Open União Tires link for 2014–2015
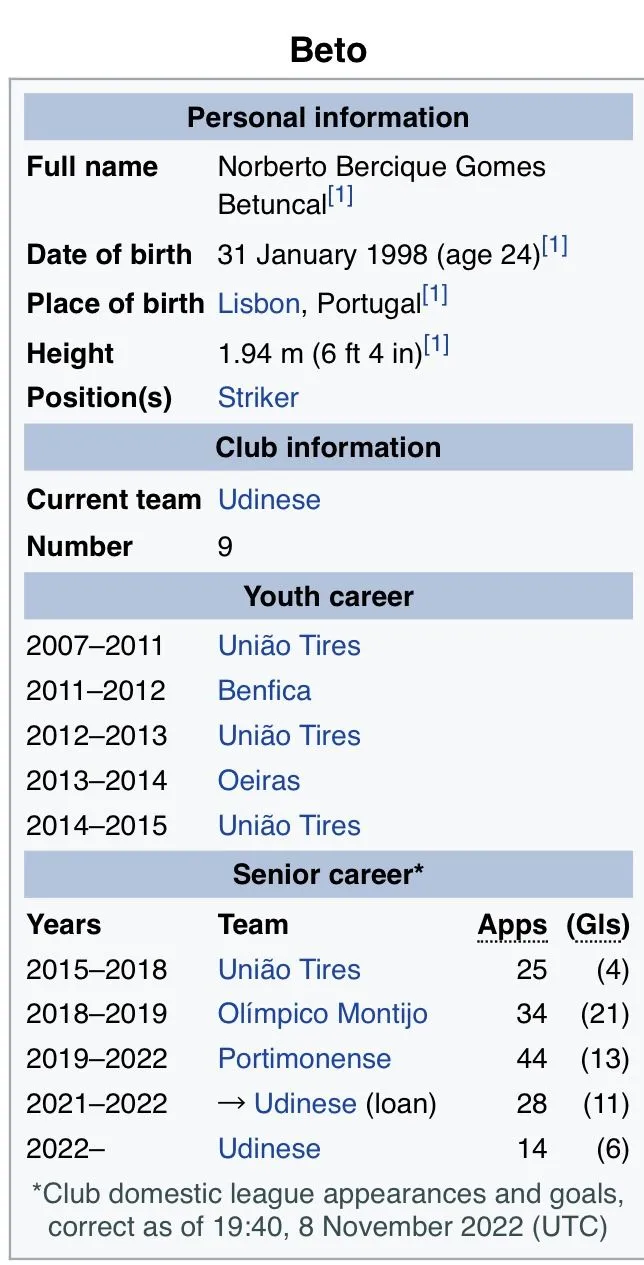Viewport: 644px width, 1265px height. (289, 826)
